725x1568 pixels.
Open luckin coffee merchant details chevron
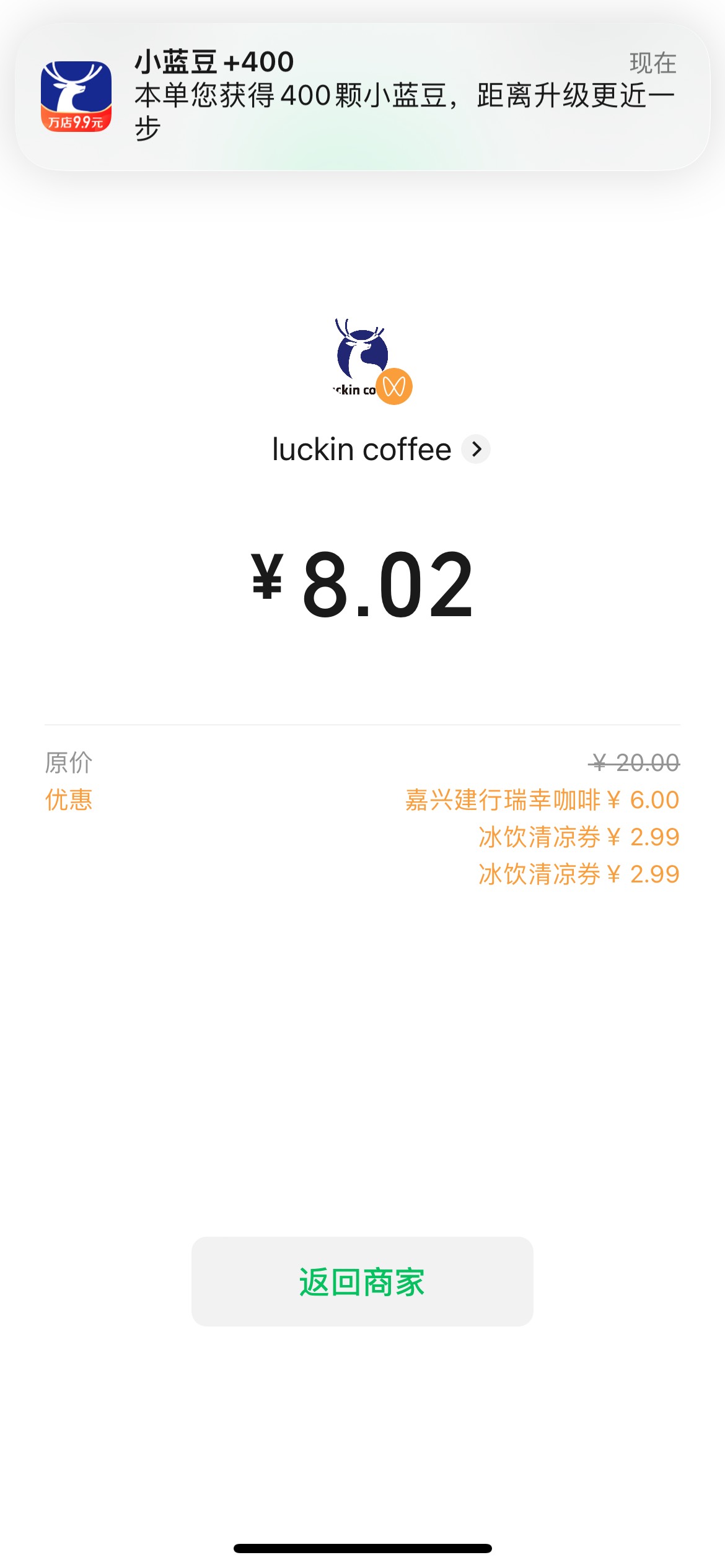click(x=476, y=449)
